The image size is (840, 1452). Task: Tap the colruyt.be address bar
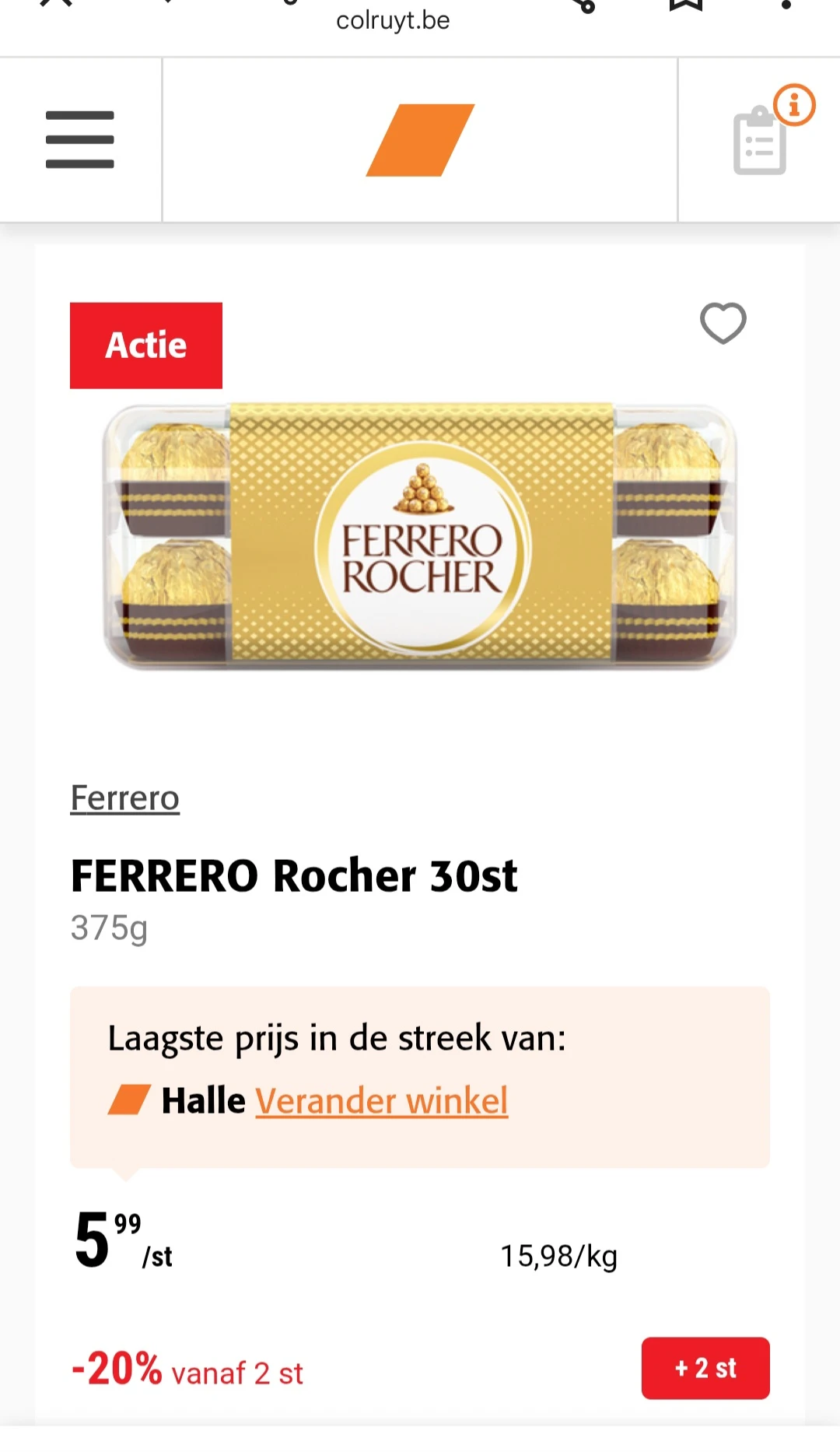pos(391,20)
